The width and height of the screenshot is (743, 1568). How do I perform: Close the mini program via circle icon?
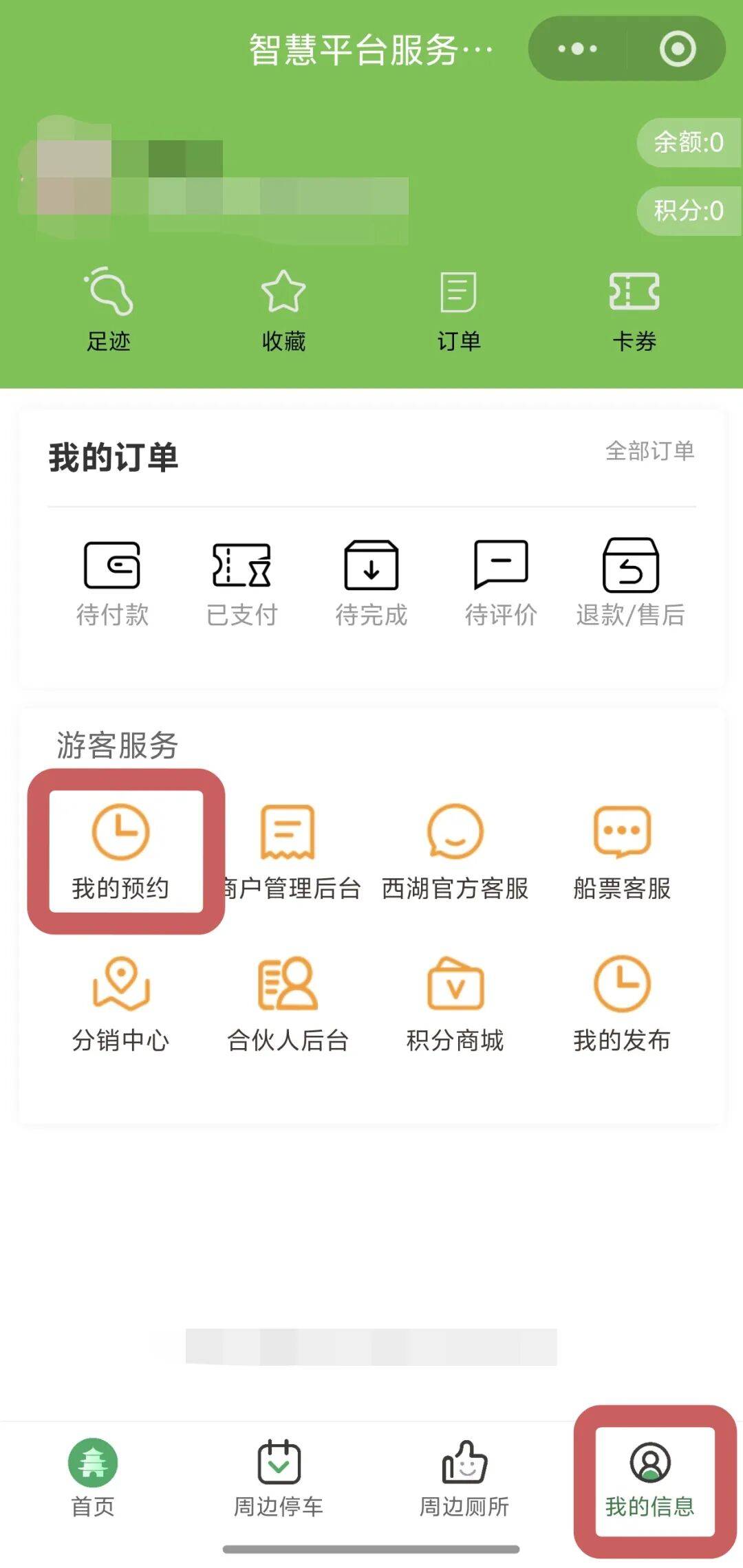pos(678,49)
